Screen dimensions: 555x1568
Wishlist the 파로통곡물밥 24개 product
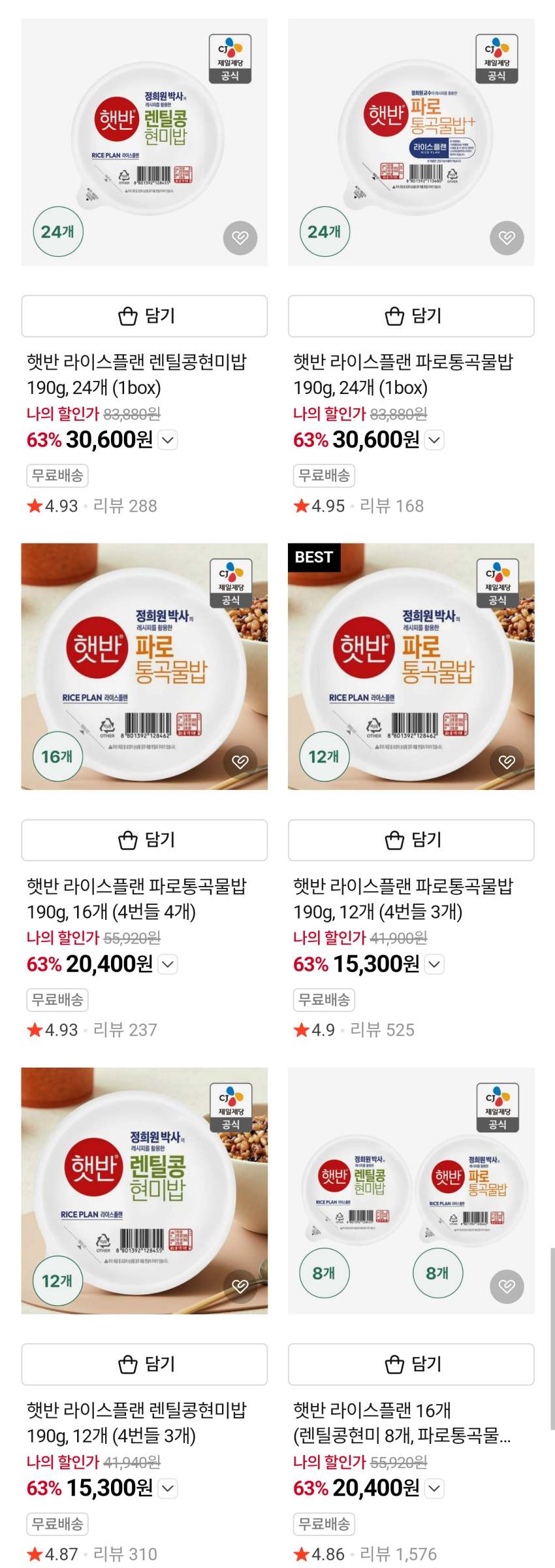coord(507,238)
